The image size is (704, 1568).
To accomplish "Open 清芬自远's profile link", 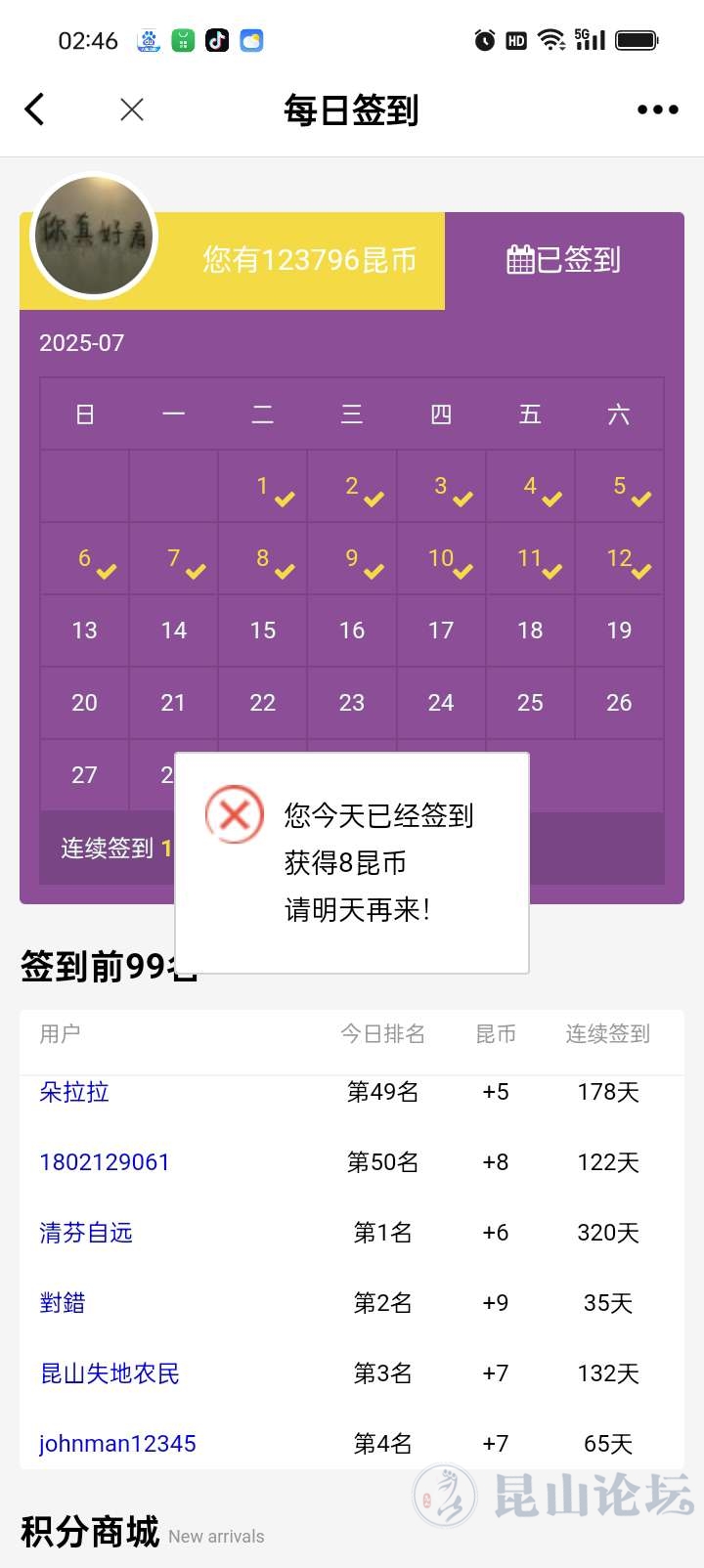I will [86, 1233].
